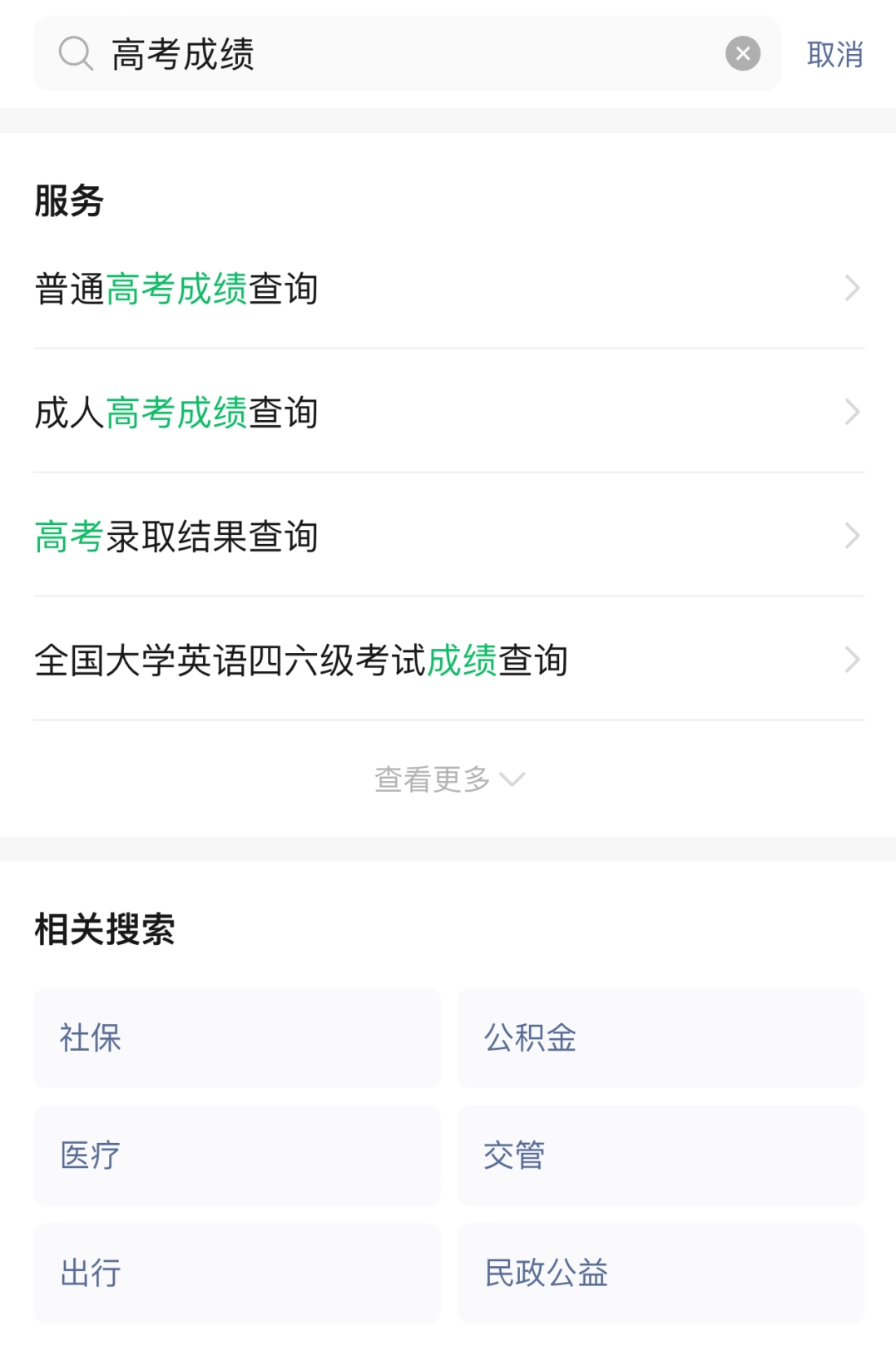Cancel the search with 取消
Screen dimensions: 896x1351
coord(834,53)
